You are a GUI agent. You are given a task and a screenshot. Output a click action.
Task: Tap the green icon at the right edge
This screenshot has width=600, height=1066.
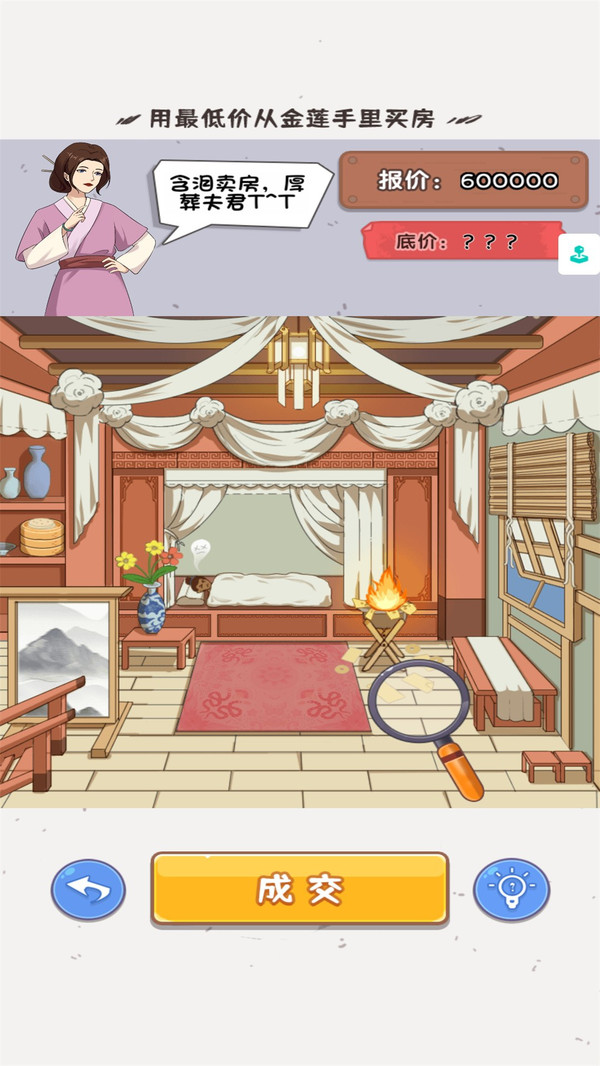click(579, 255)
